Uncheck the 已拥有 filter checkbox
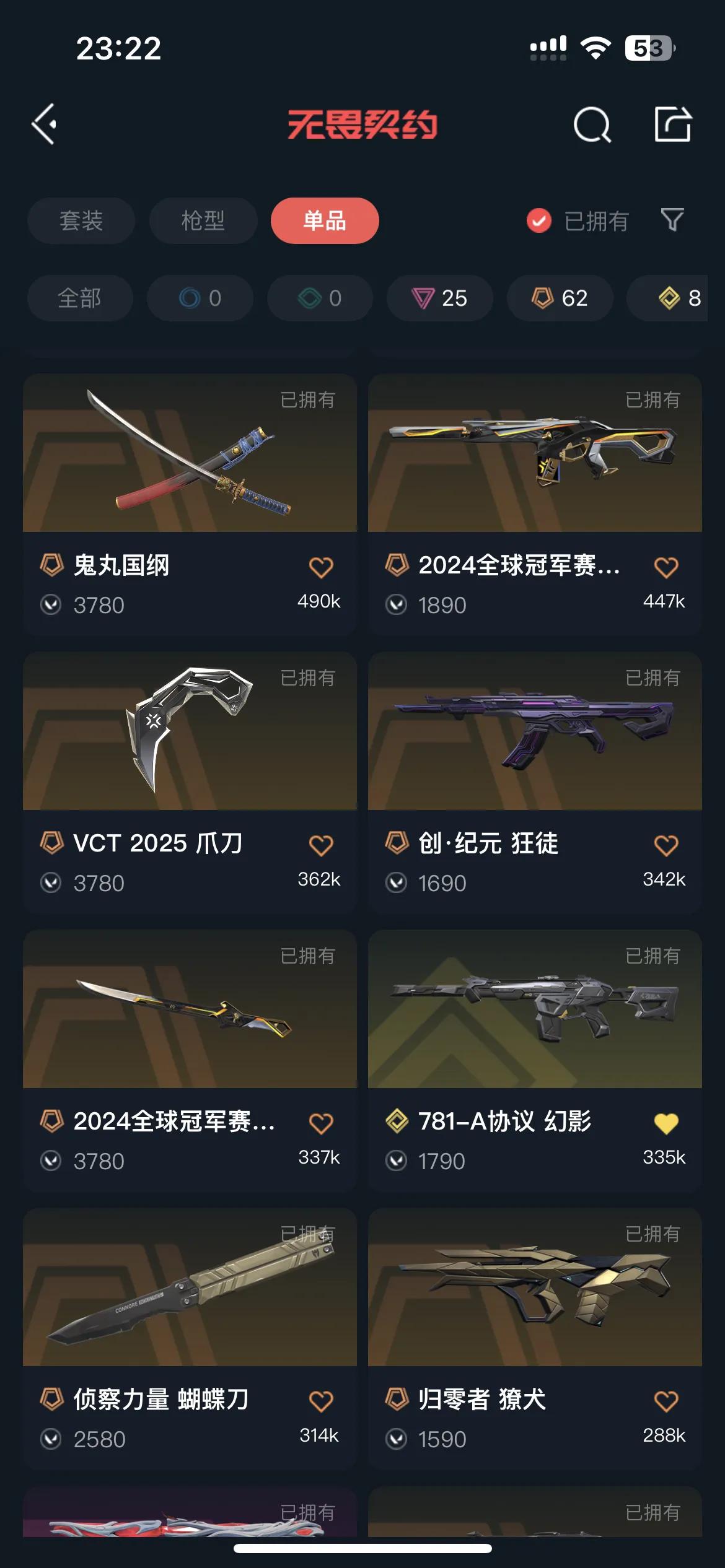 pyautogui.click(x=539, y=220)
